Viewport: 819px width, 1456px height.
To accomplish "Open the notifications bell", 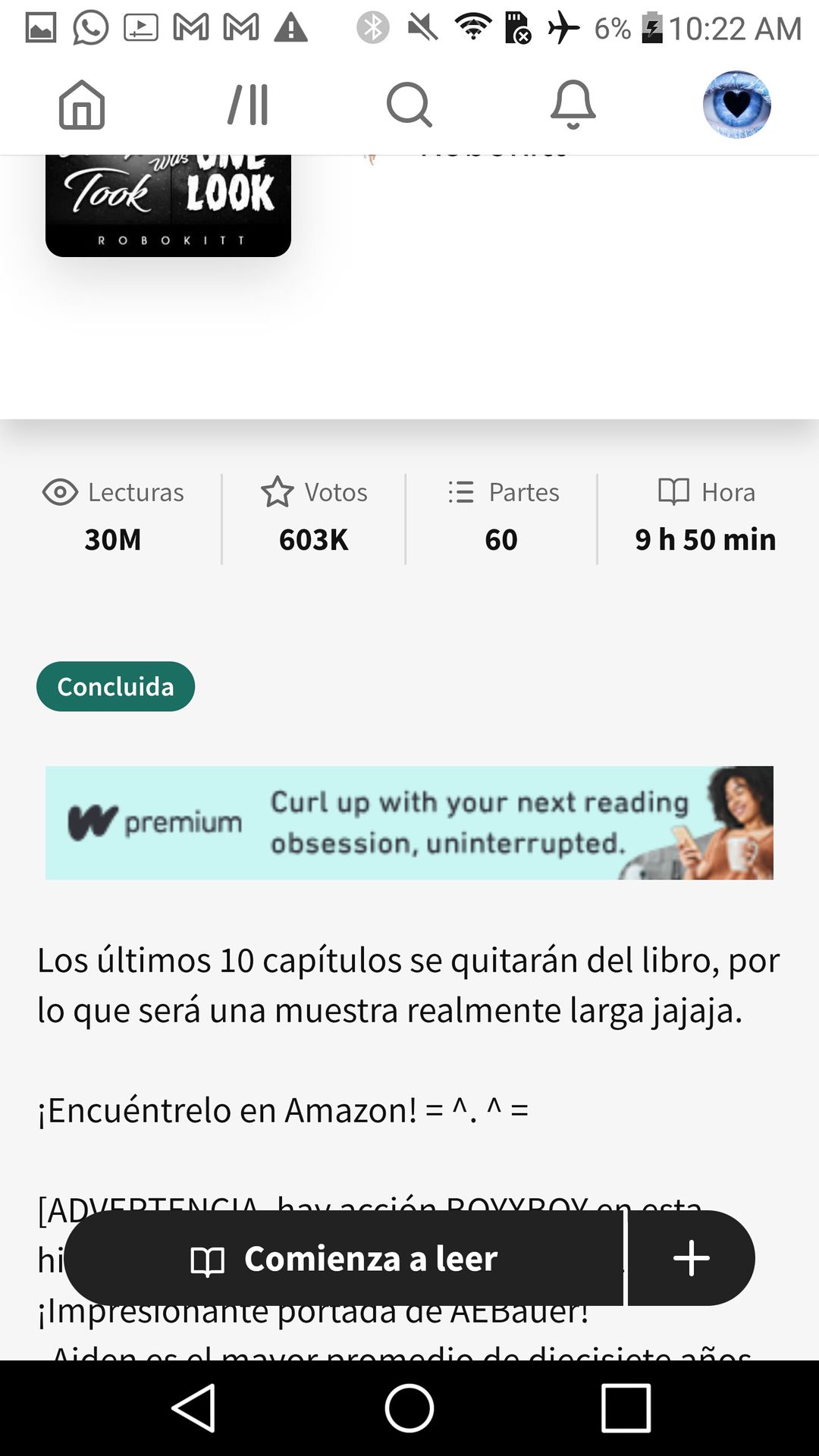I will point(573,105).
